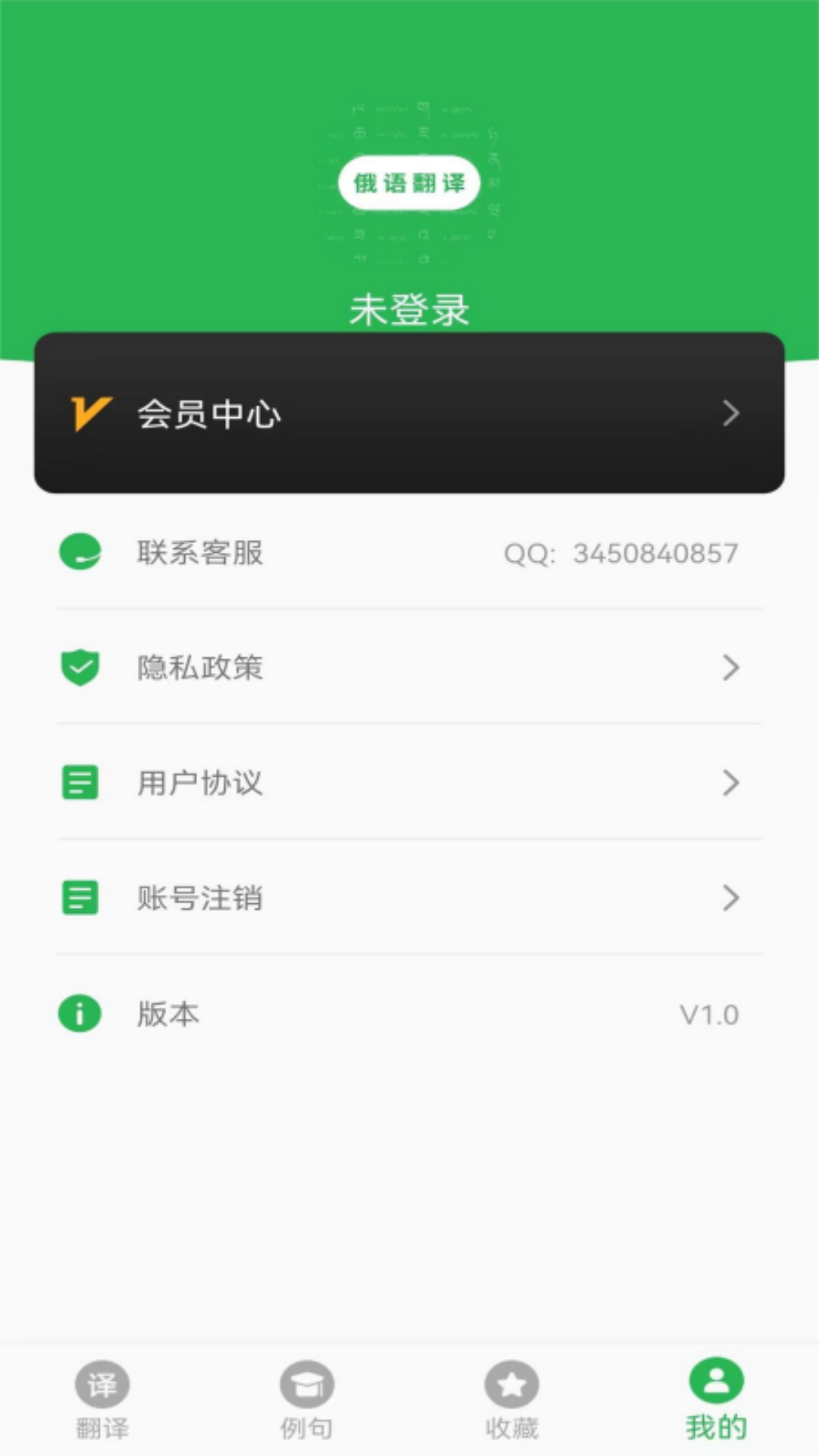Click the customer service chat icon
The image size is (819, 1456).
coord(80,552)
